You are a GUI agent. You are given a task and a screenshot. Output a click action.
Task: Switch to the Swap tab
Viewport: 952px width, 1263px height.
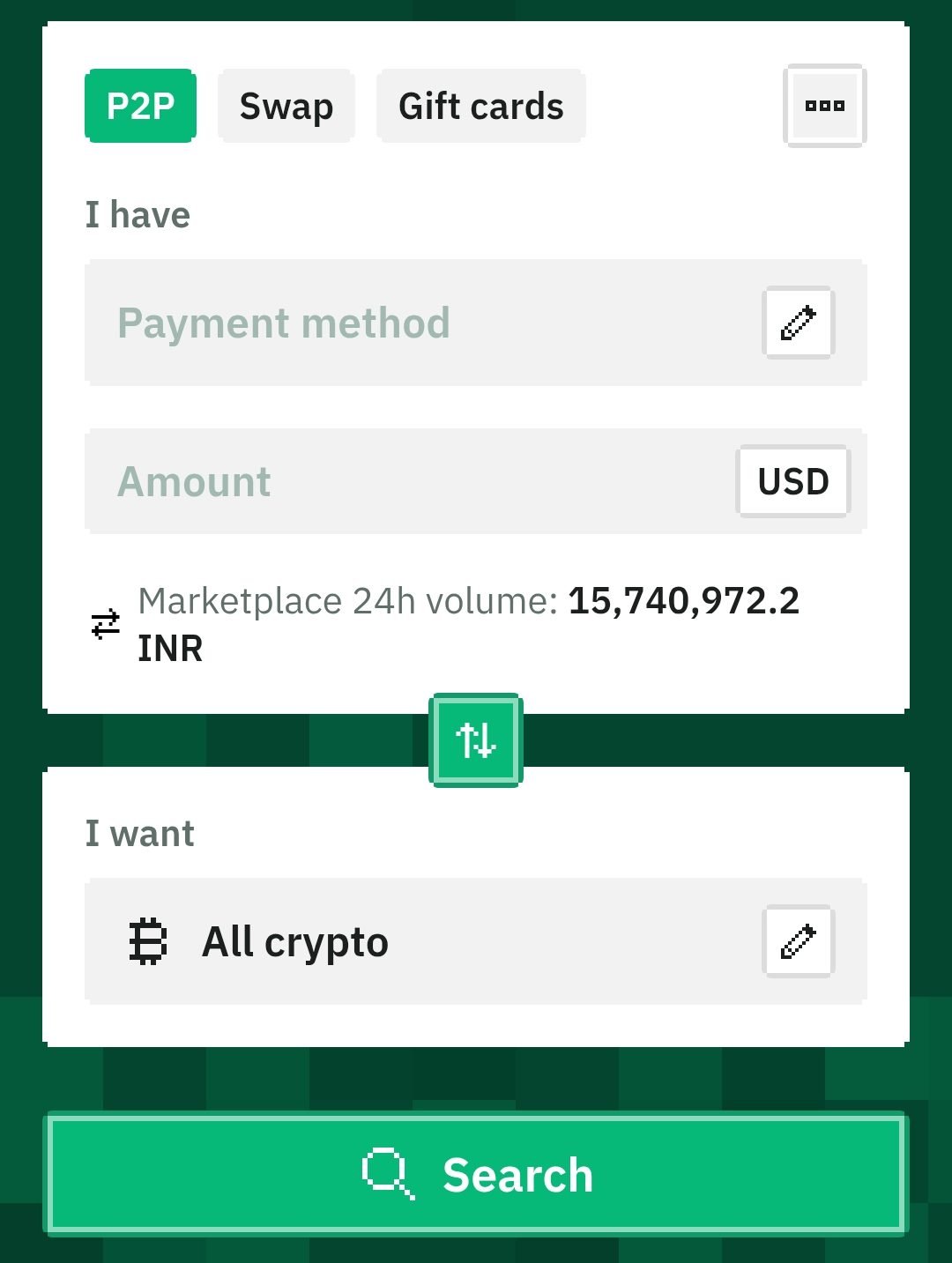286,106
